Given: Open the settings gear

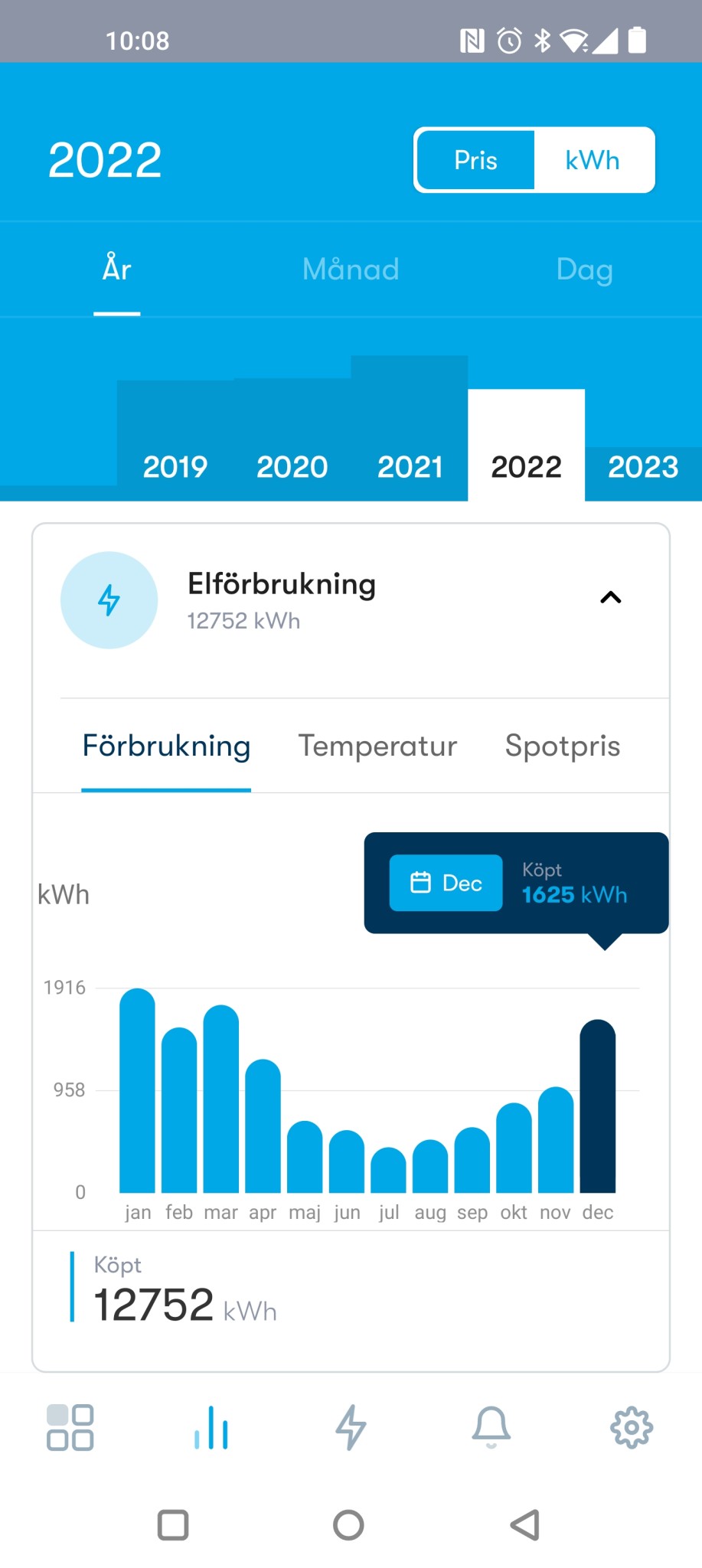Looking at the screenshot, I should (632, 1427).
